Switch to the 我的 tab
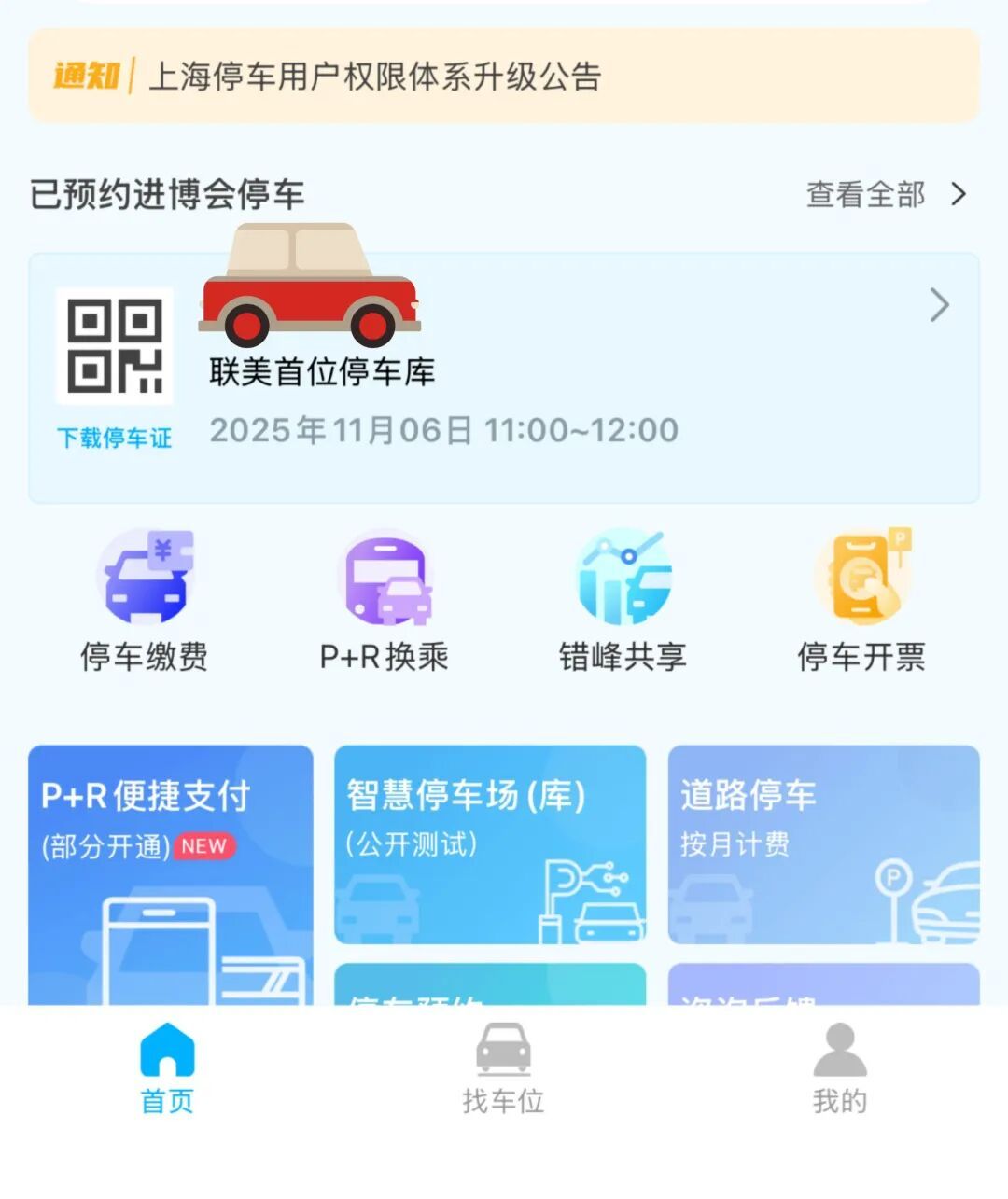 coord(840,1068)
